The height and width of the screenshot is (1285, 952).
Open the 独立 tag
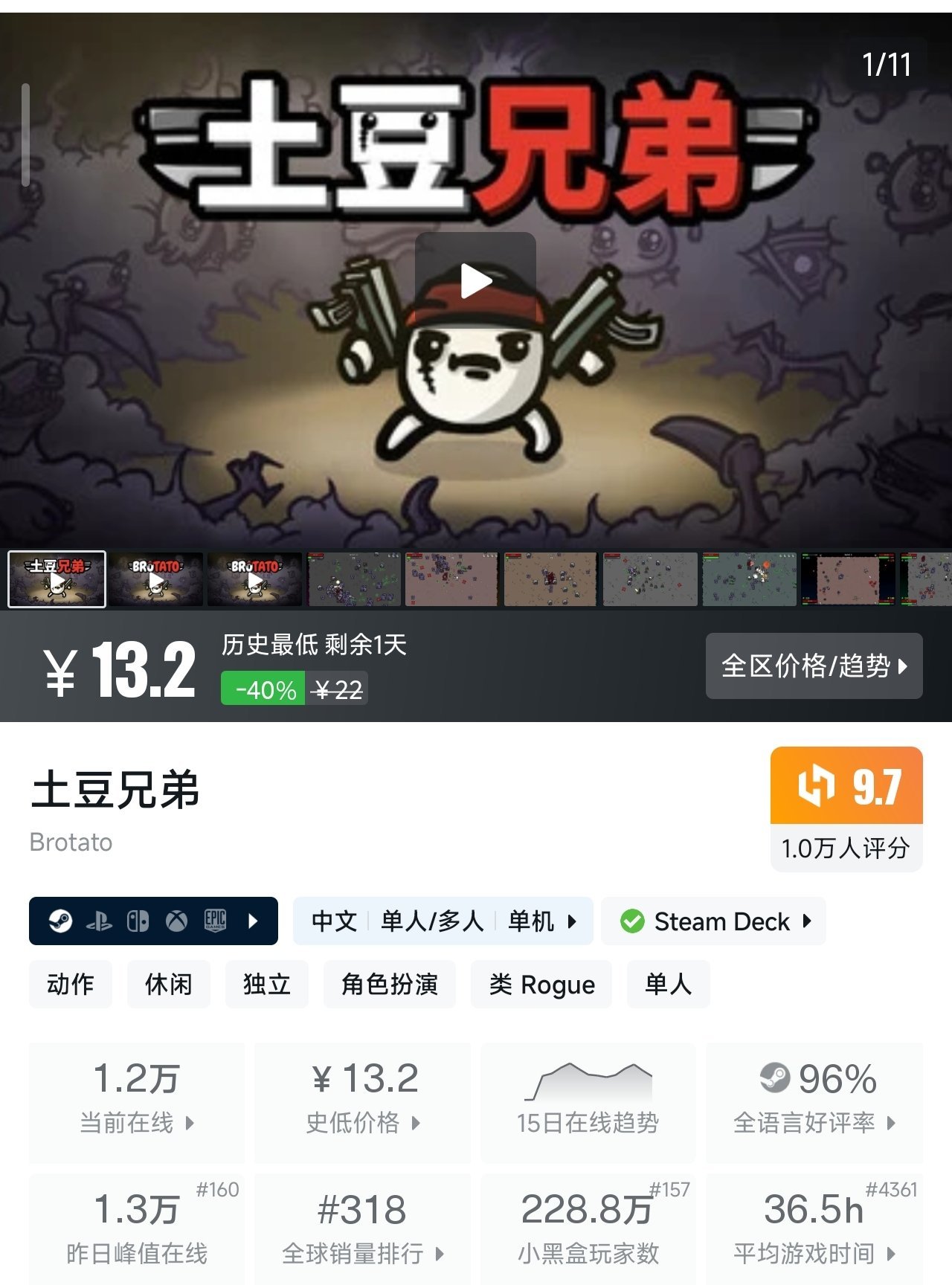click(266, 984)
